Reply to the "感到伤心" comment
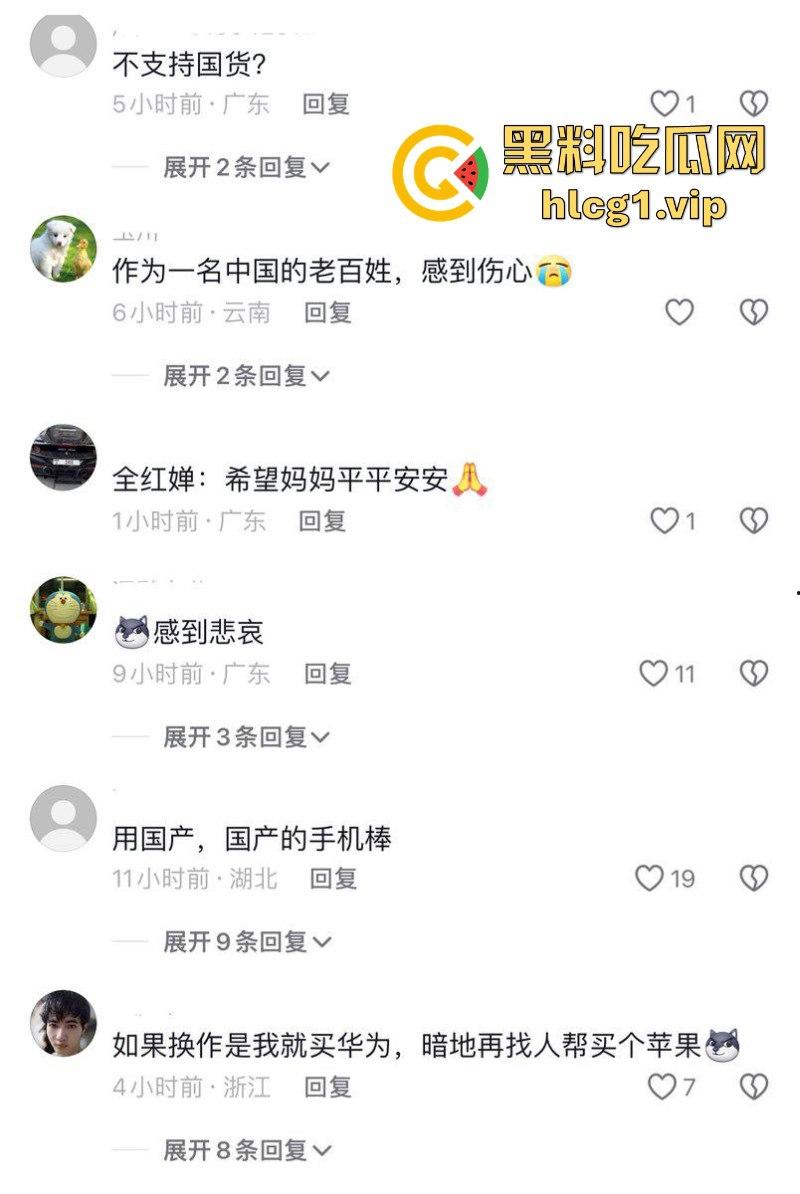The width and height of the screenshot is (800, 1194). coord(328,313)
